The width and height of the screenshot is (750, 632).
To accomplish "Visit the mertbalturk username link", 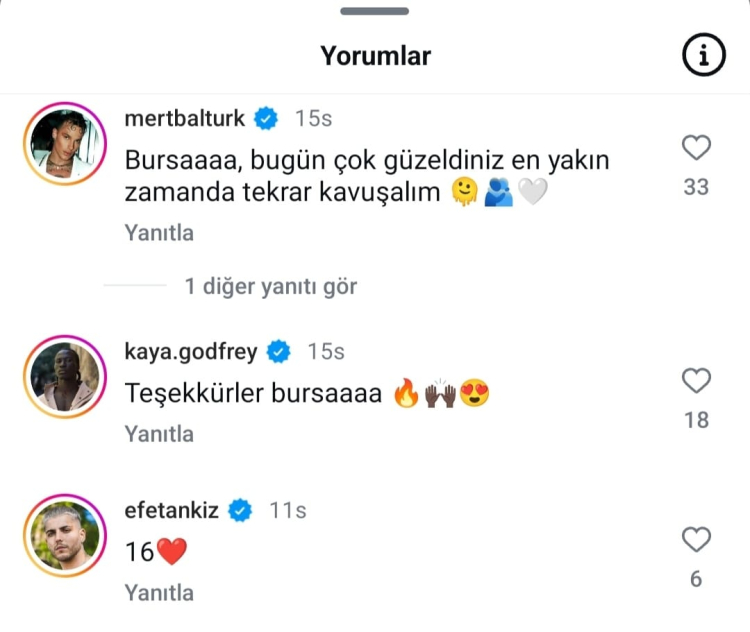I will coord(184,119).
